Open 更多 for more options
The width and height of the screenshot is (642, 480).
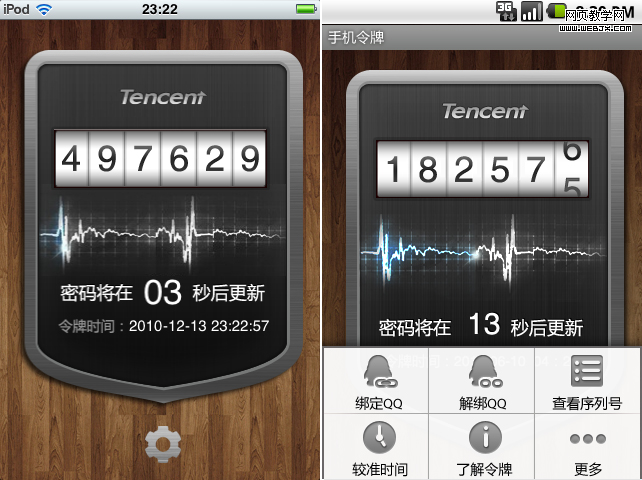tap(587, 447)
